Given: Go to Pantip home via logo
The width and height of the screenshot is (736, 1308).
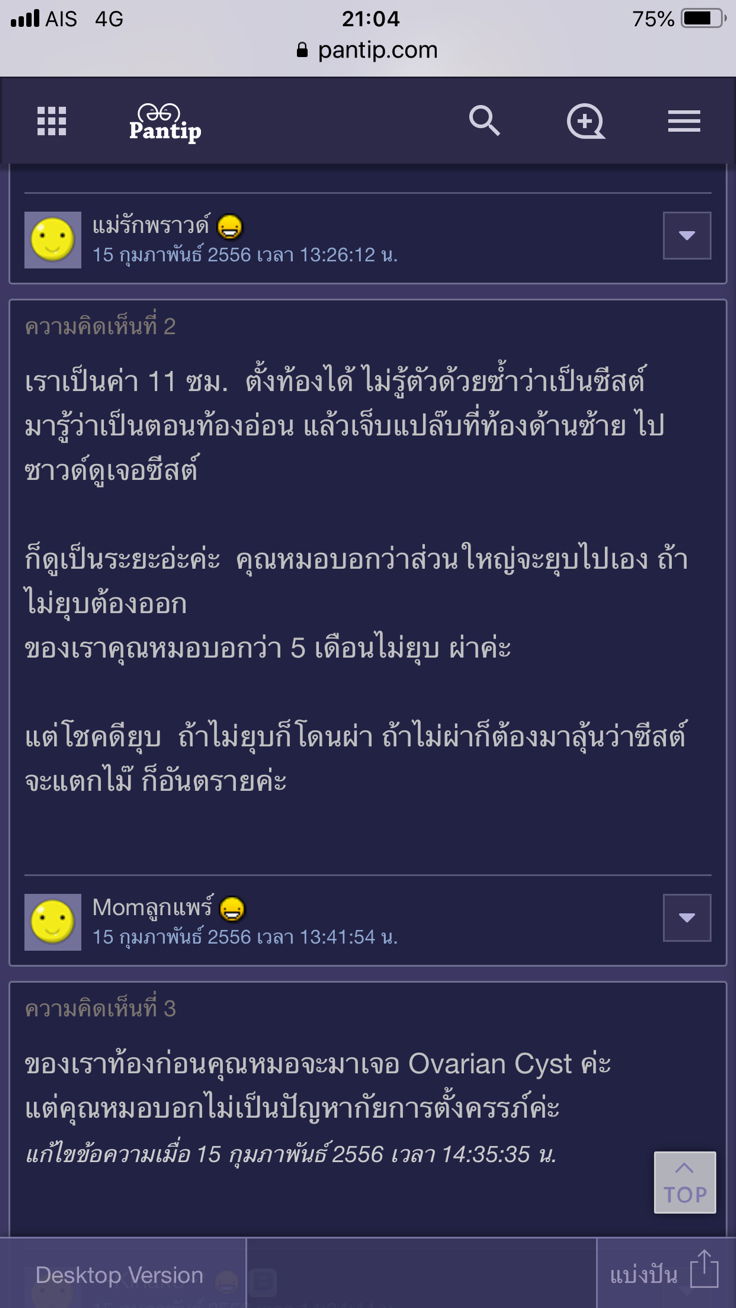Looking at the screenshot, I should click(x=165, y=122).
